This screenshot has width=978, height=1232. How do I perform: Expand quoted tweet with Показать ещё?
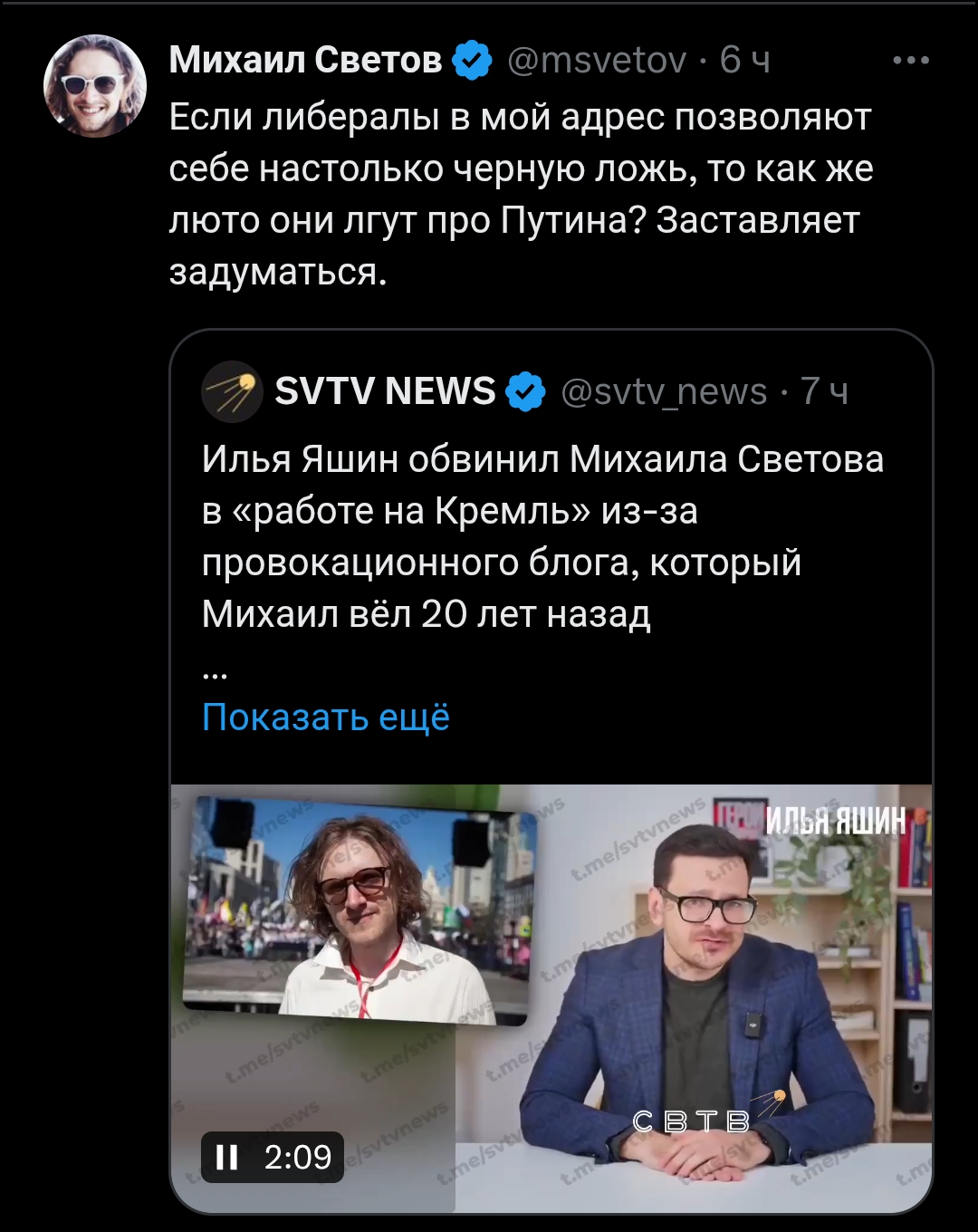[326, 717]
